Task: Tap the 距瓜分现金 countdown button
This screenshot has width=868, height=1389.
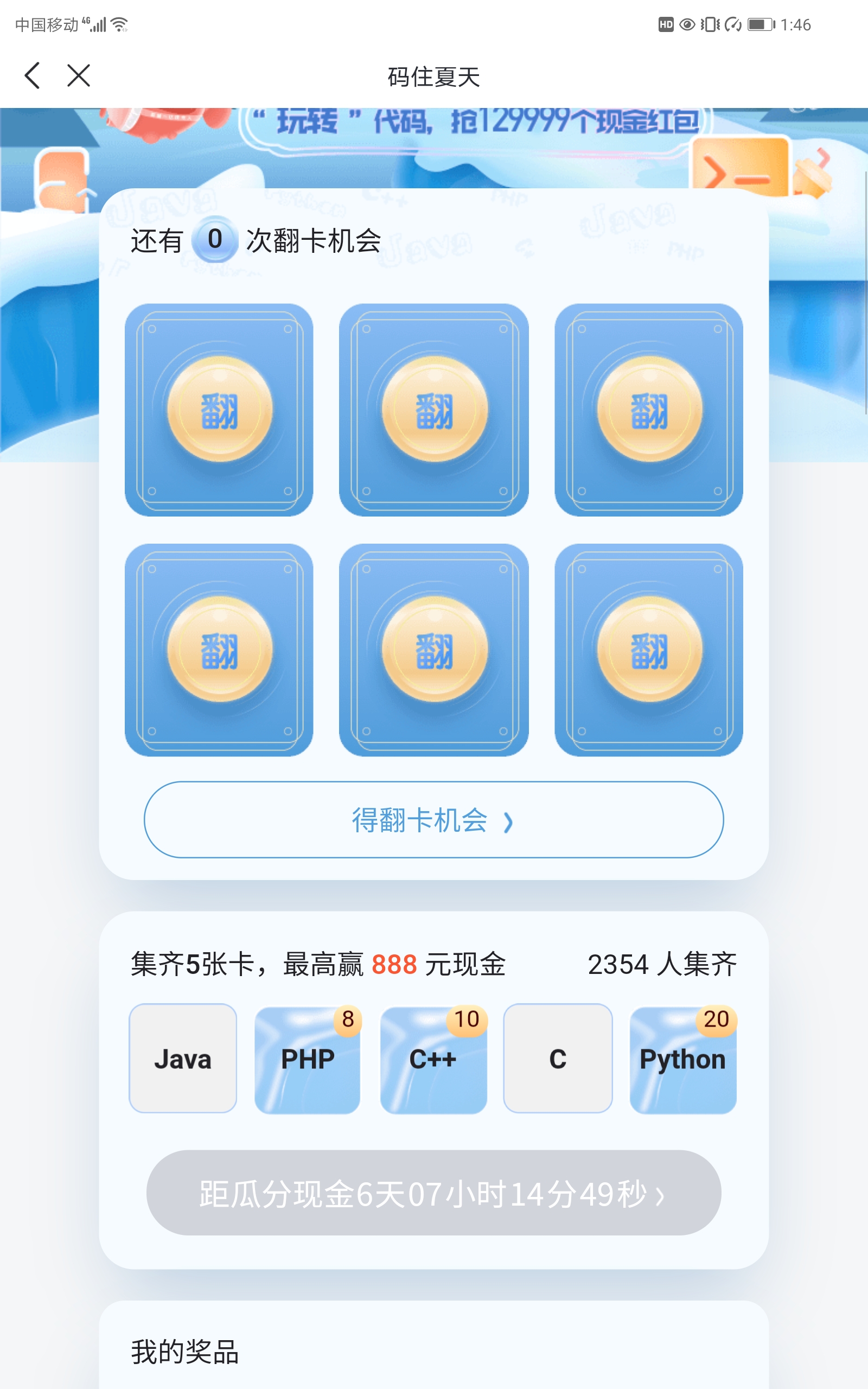Action: 433,1193
